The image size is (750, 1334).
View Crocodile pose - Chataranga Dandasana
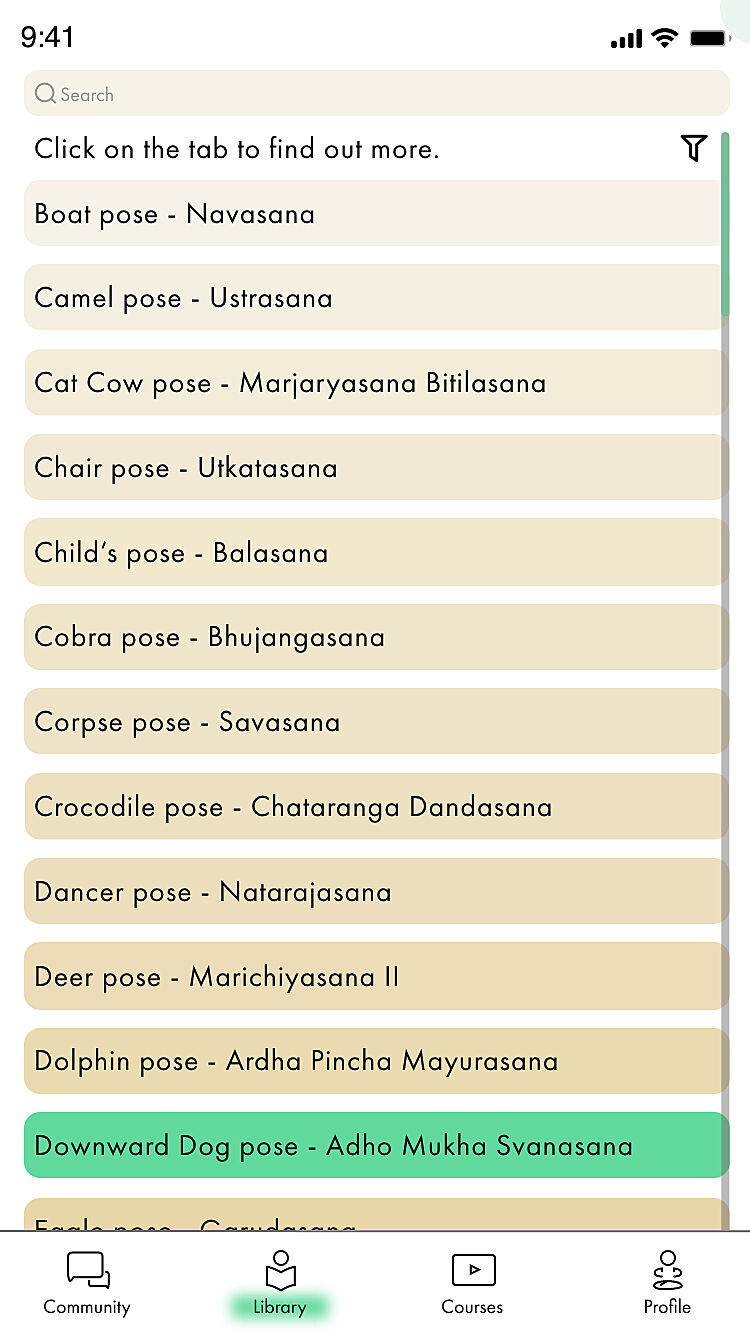tap(376, 806)
